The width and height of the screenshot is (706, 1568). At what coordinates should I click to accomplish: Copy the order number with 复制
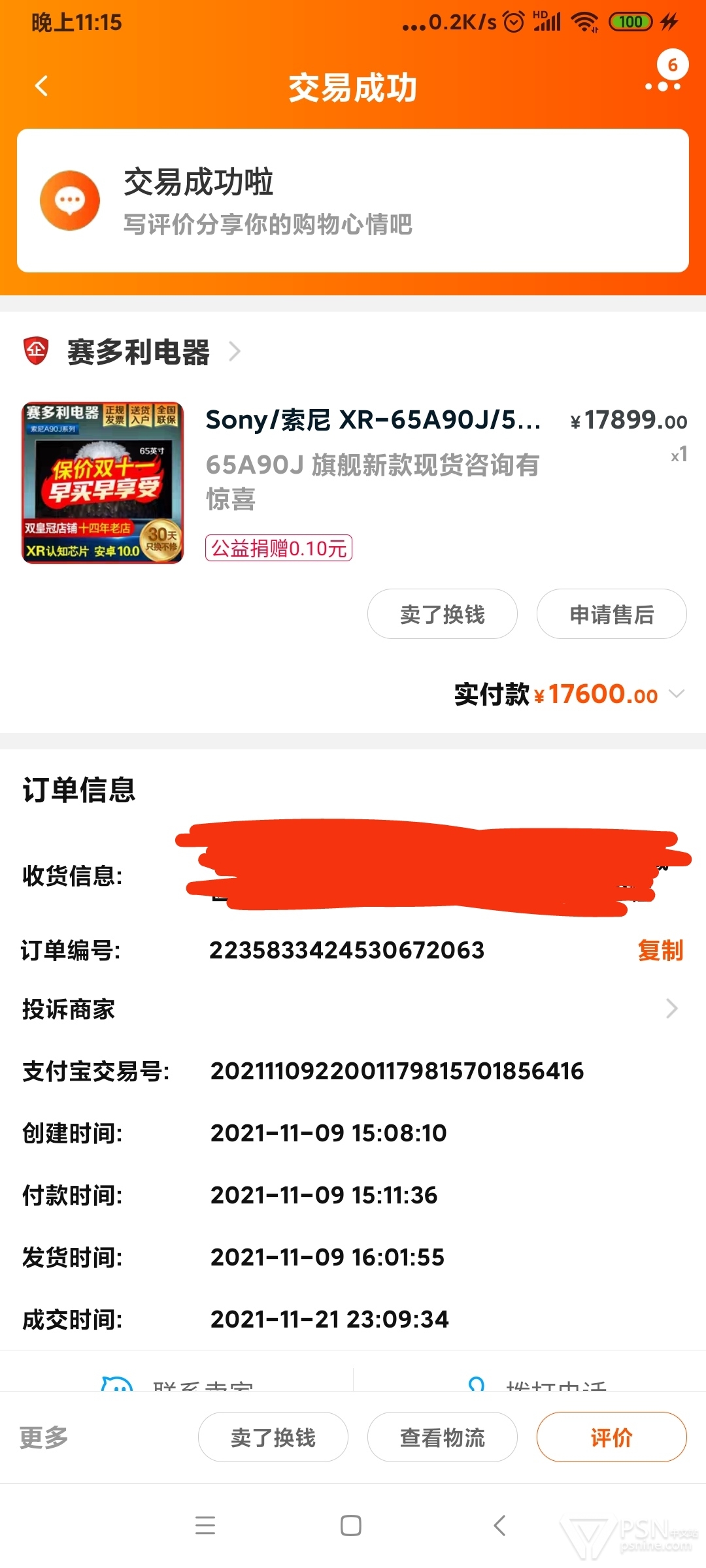click(660, 950)
